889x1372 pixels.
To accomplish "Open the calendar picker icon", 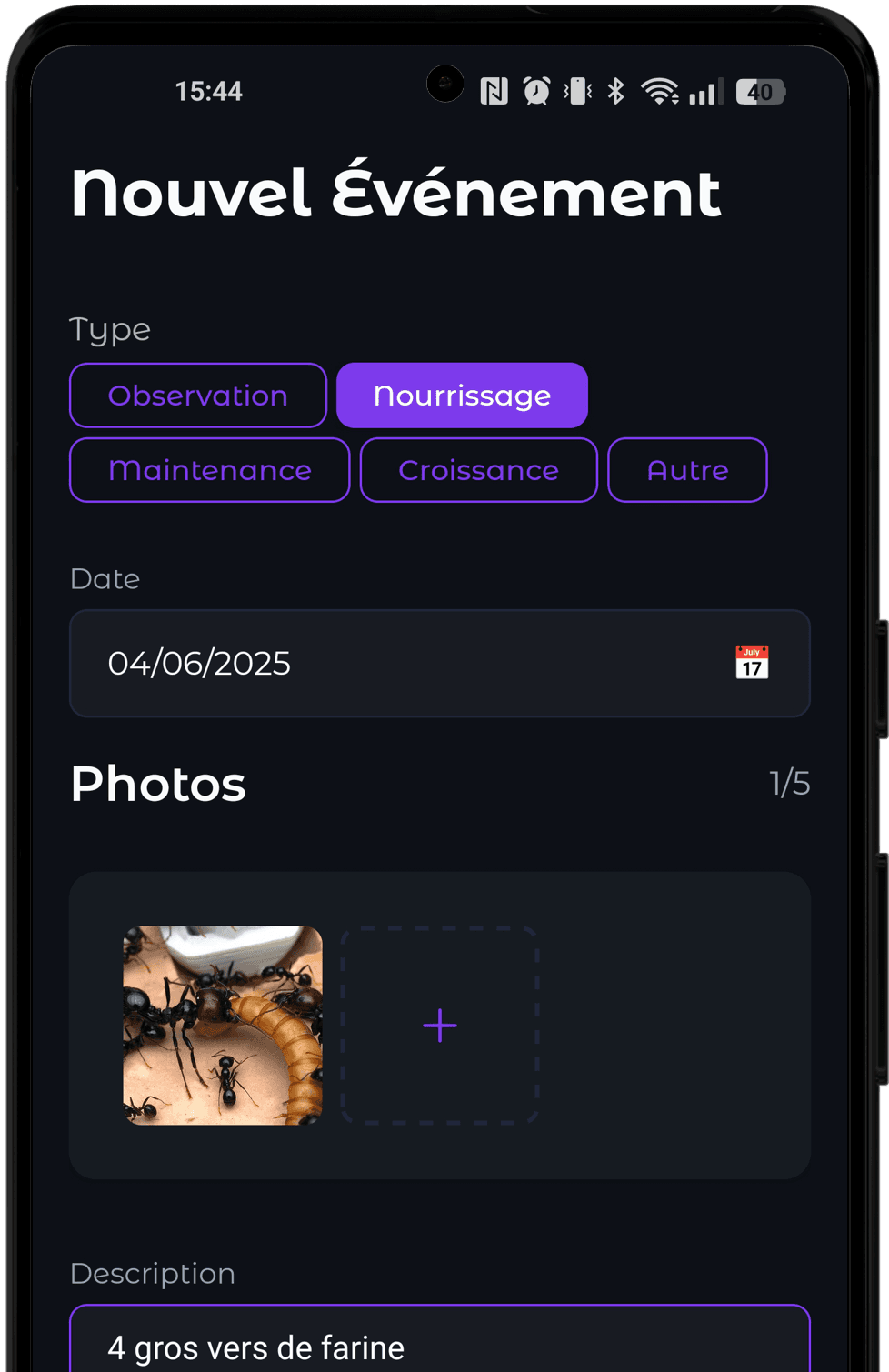I will (x=752, y=663).
